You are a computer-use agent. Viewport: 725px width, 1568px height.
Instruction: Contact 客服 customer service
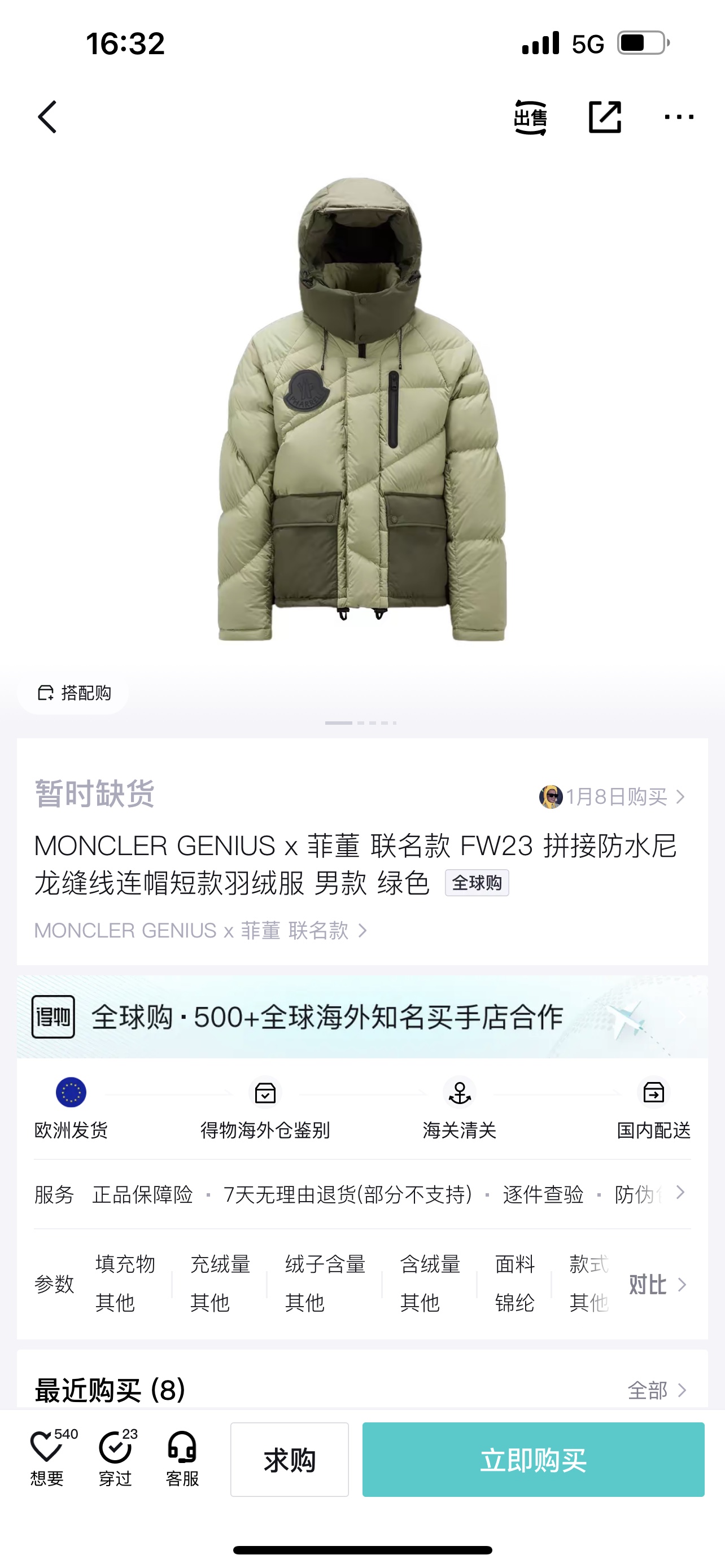coord(182,1458)
